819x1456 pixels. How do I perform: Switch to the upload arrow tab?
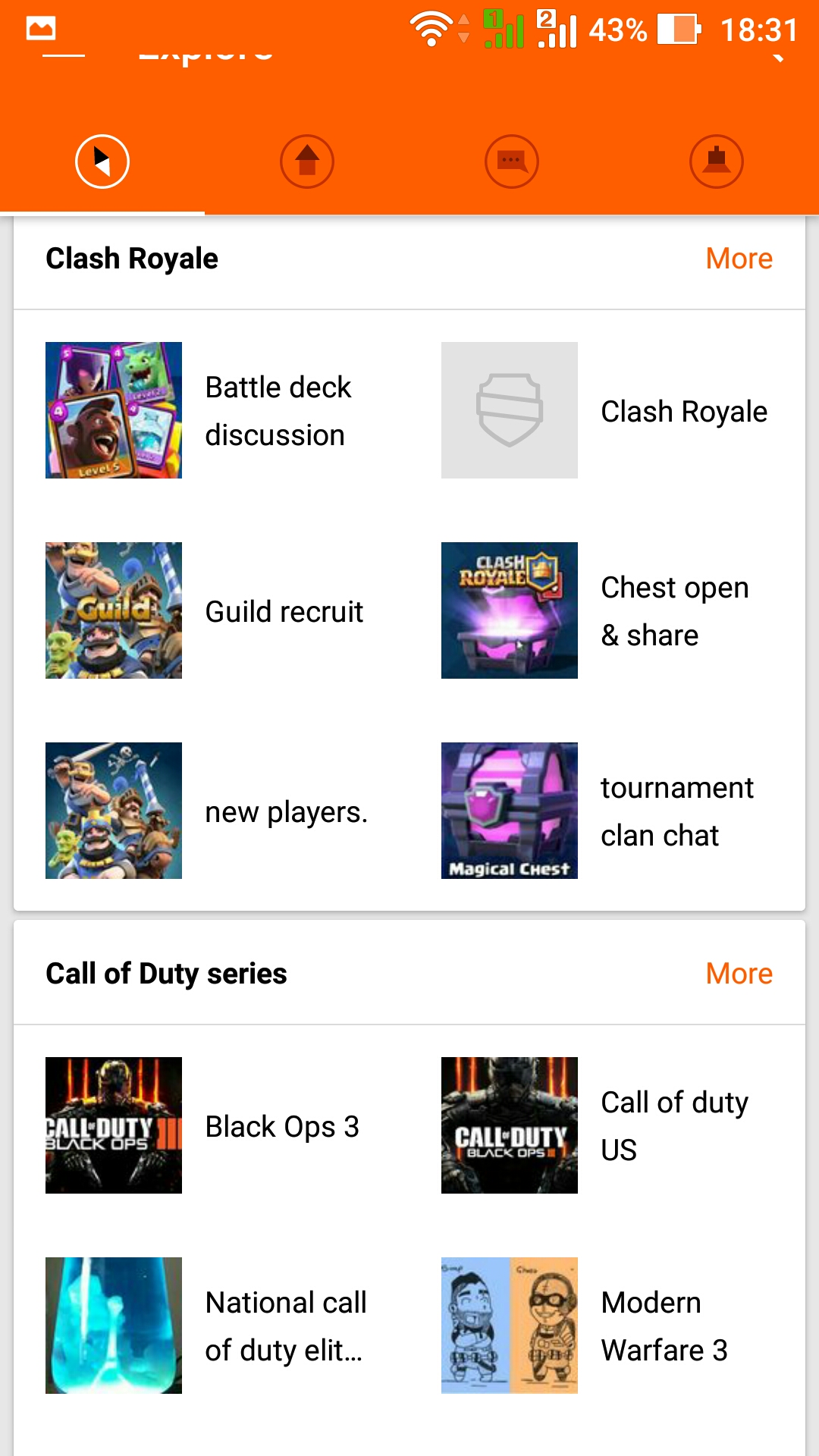307,161
